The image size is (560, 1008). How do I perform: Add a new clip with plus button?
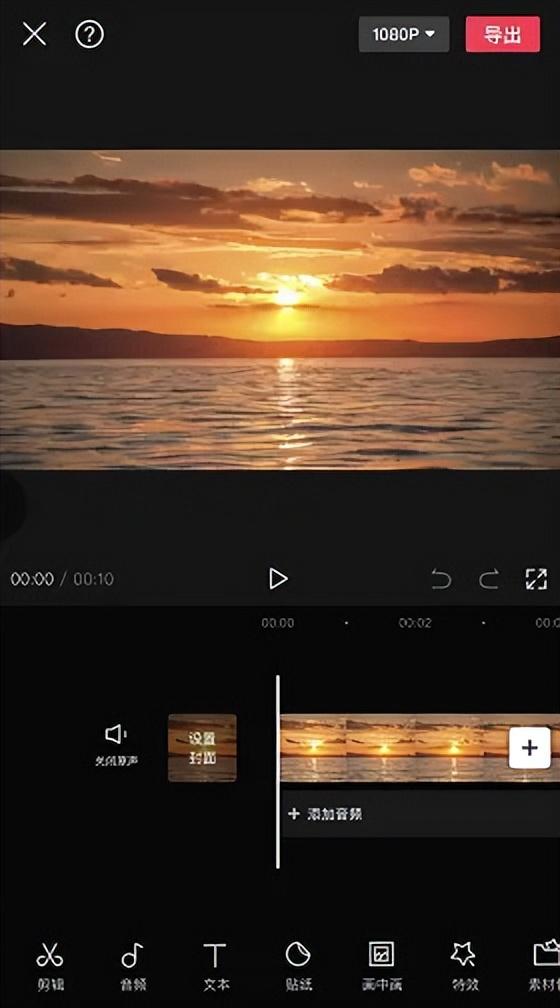529,748
